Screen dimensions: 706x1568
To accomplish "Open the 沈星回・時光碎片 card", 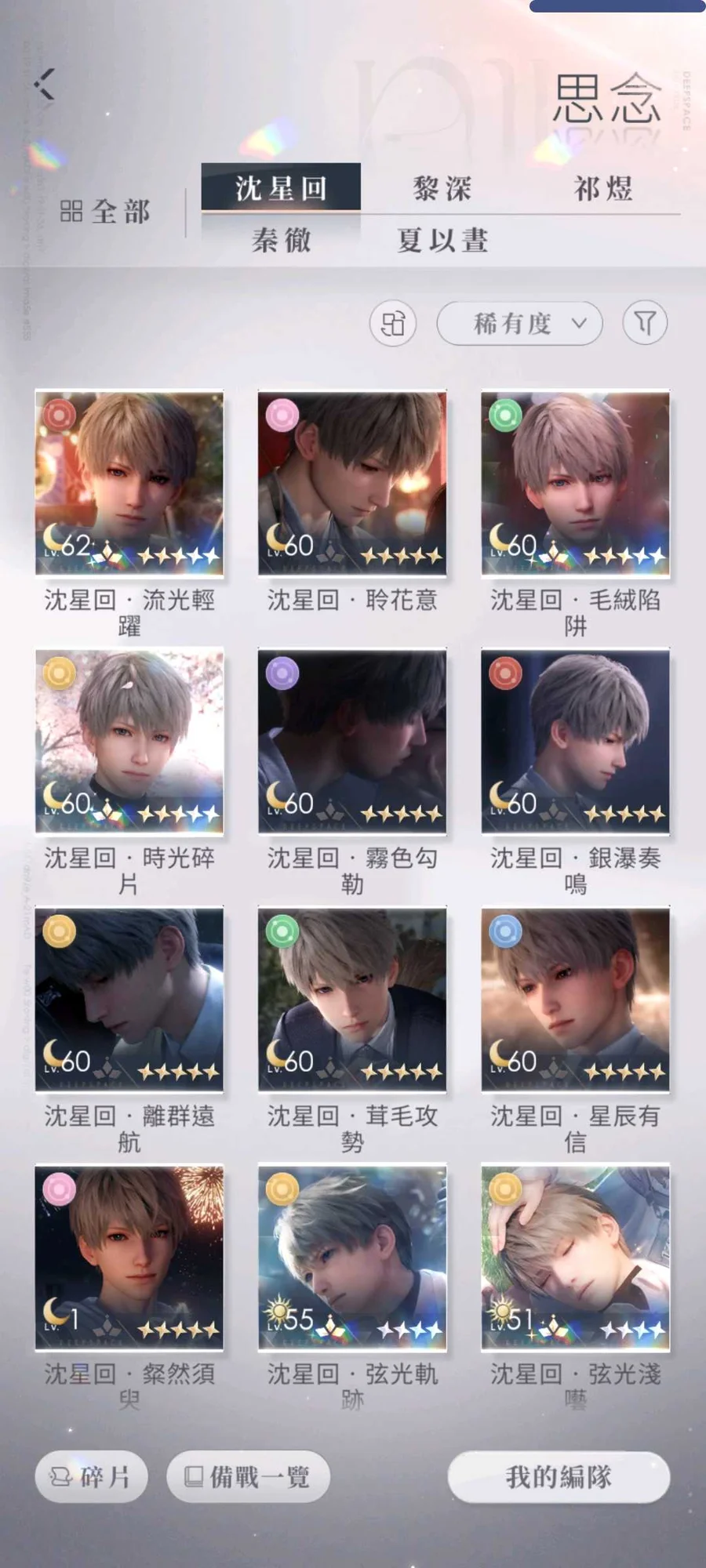I will (129, 742).
